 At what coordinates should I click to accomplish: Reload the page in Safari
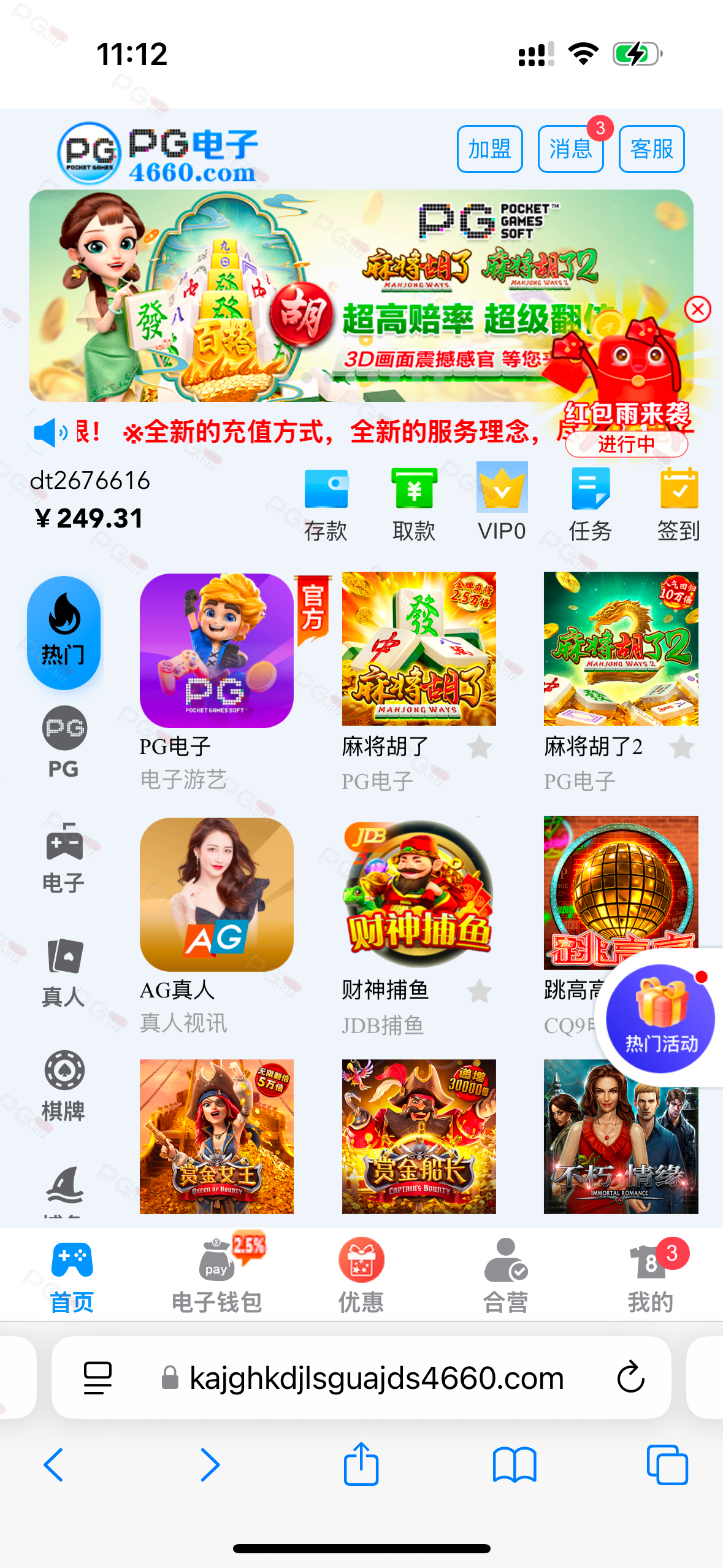click(x=630, y=1377)
